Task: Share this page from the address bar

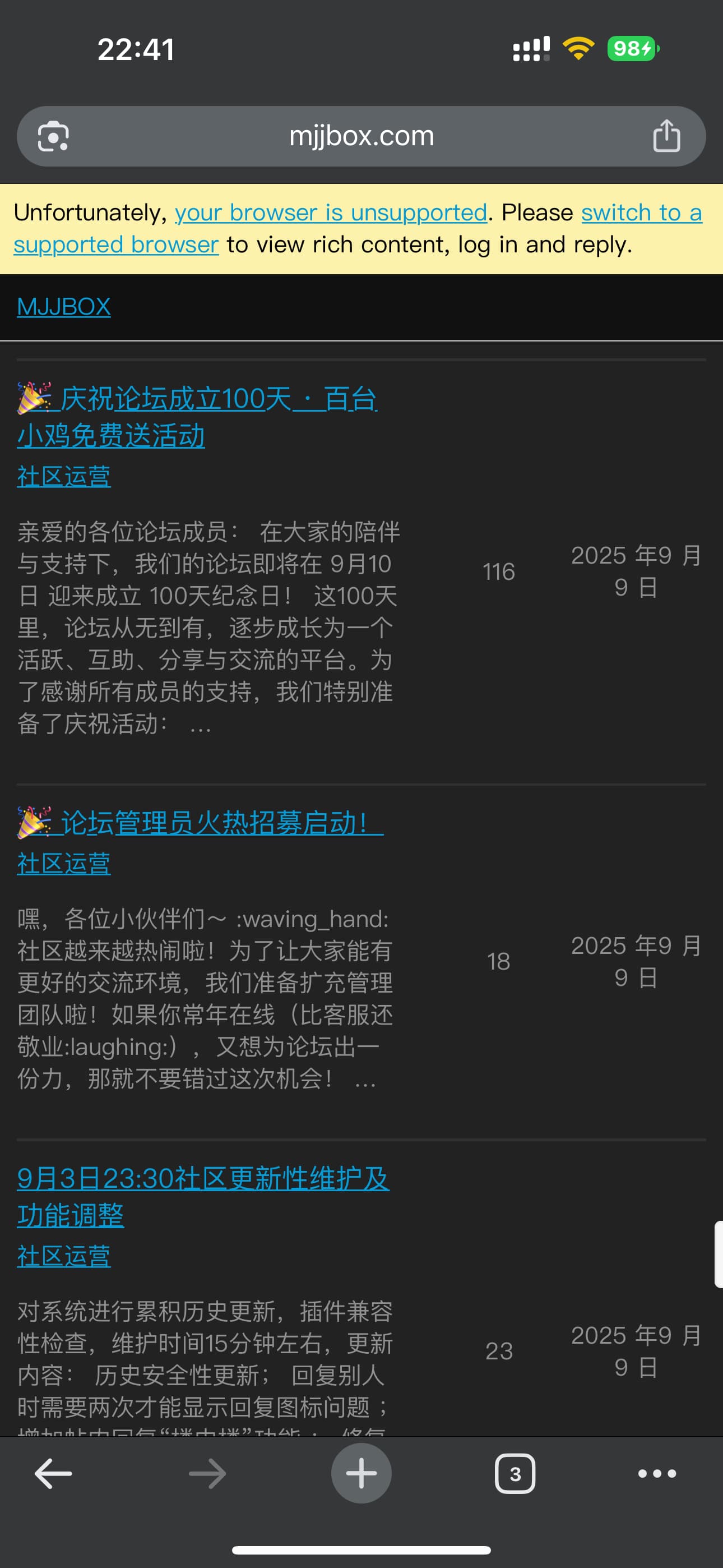Action: coord(666,136)
